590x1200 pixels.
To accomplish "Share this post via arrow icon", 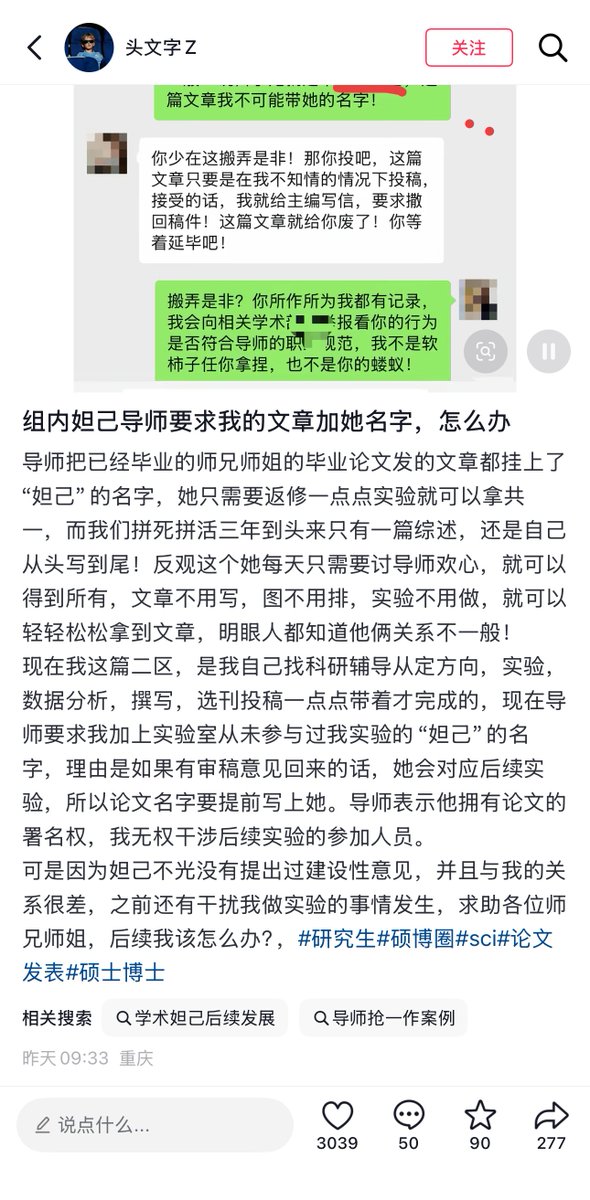I will (x=551, y=1116).
